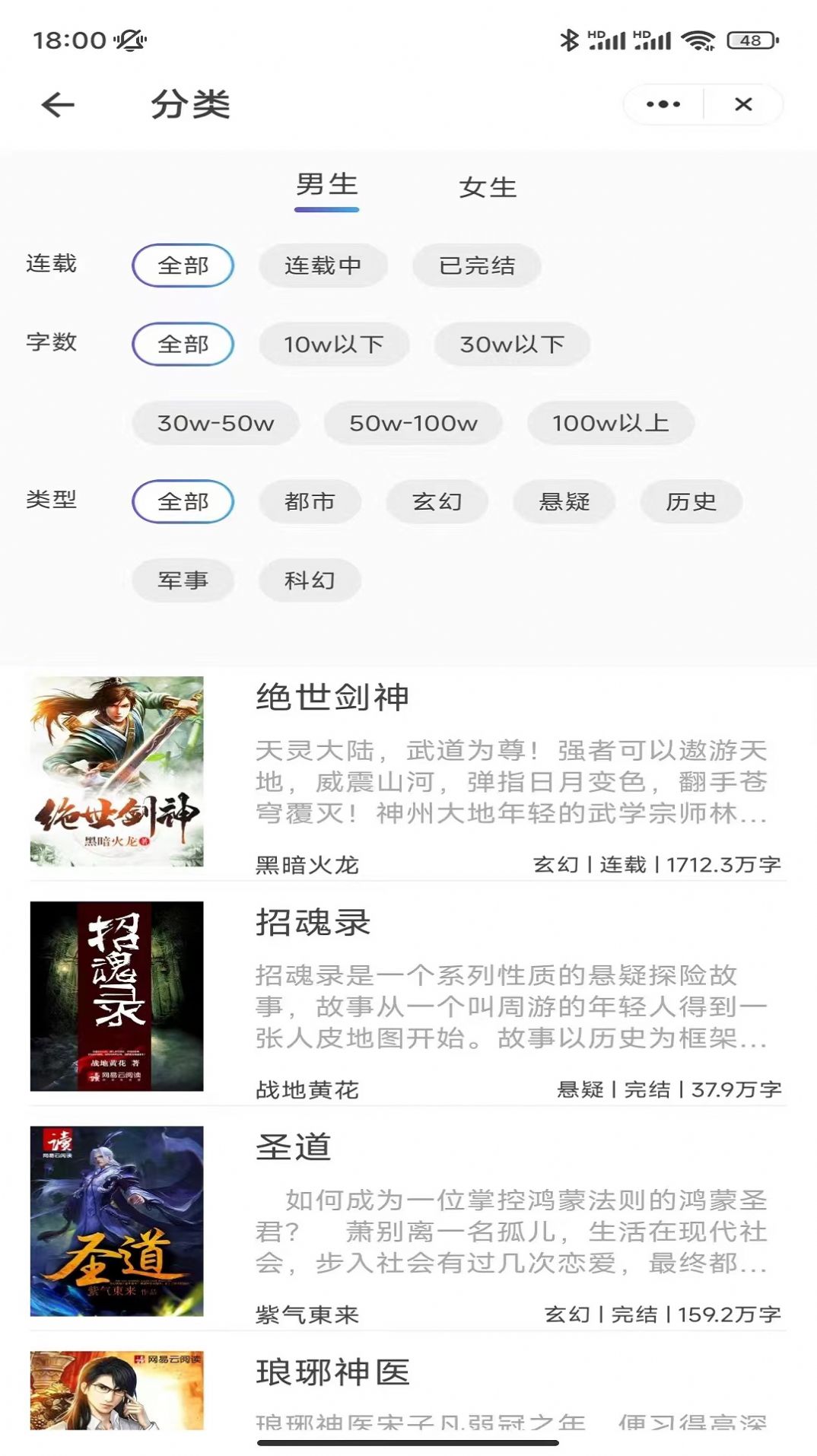This screenshot has height=1456, width=817.
Task: Click the back arrow to exit 分类
Action: point(55,104)
